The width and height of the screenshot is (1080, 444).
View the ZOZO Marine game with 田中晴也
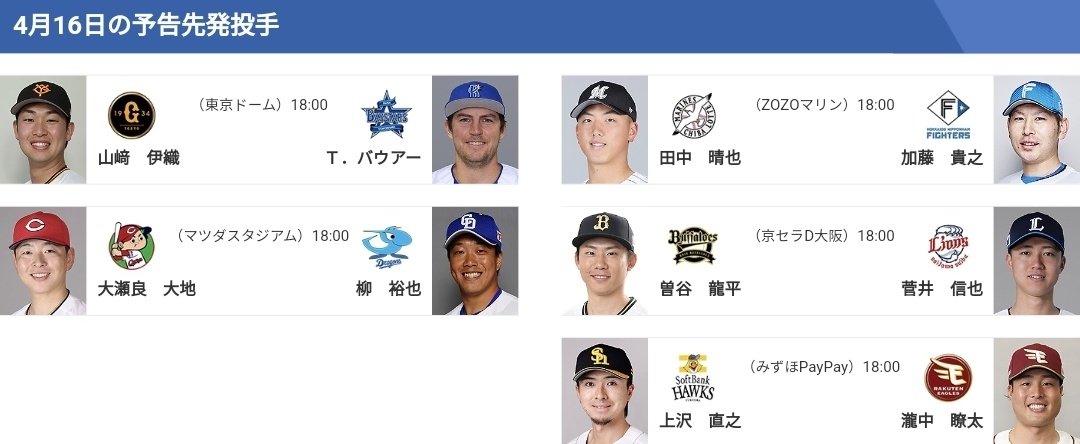click(820, 130)
